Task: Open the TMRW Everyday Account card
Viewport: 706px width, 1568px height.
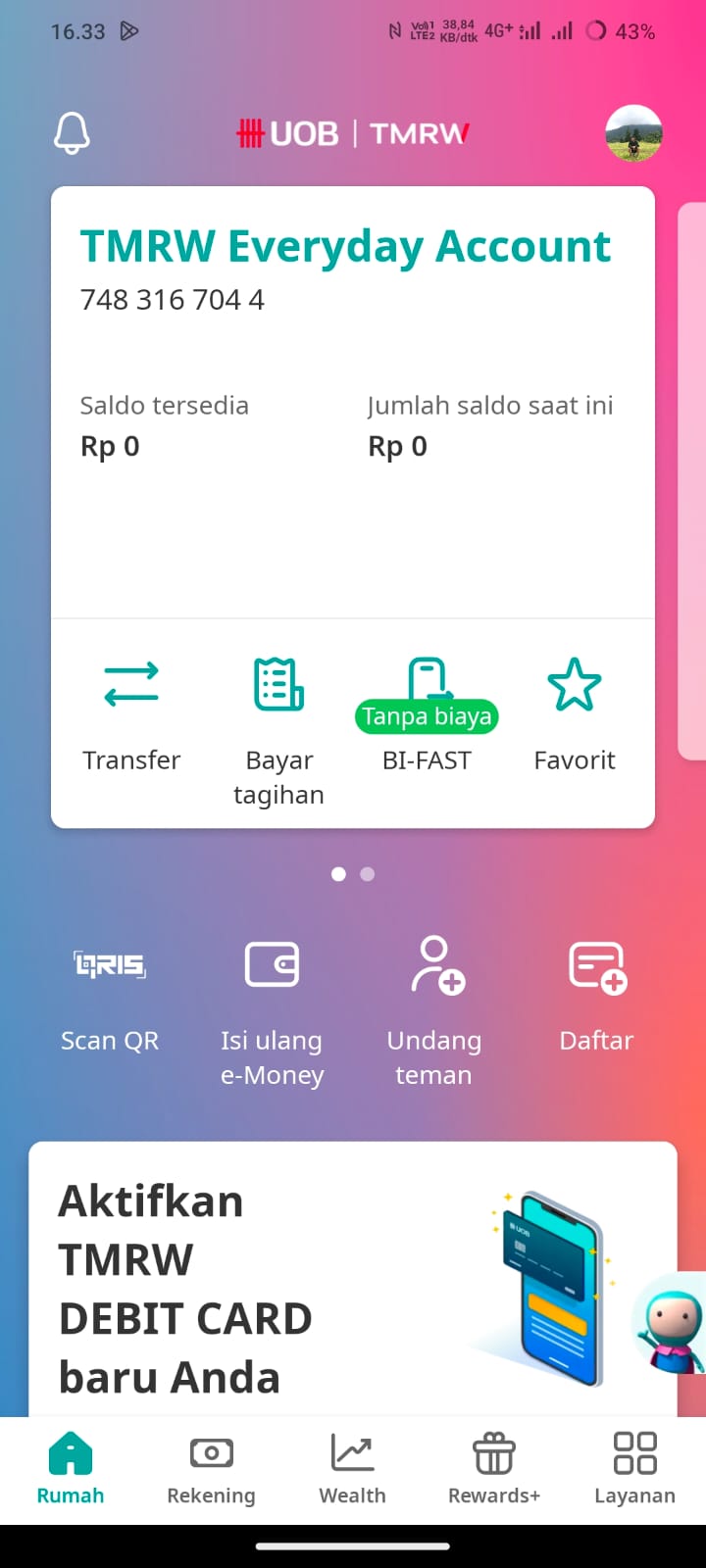Action: (353, 402)
